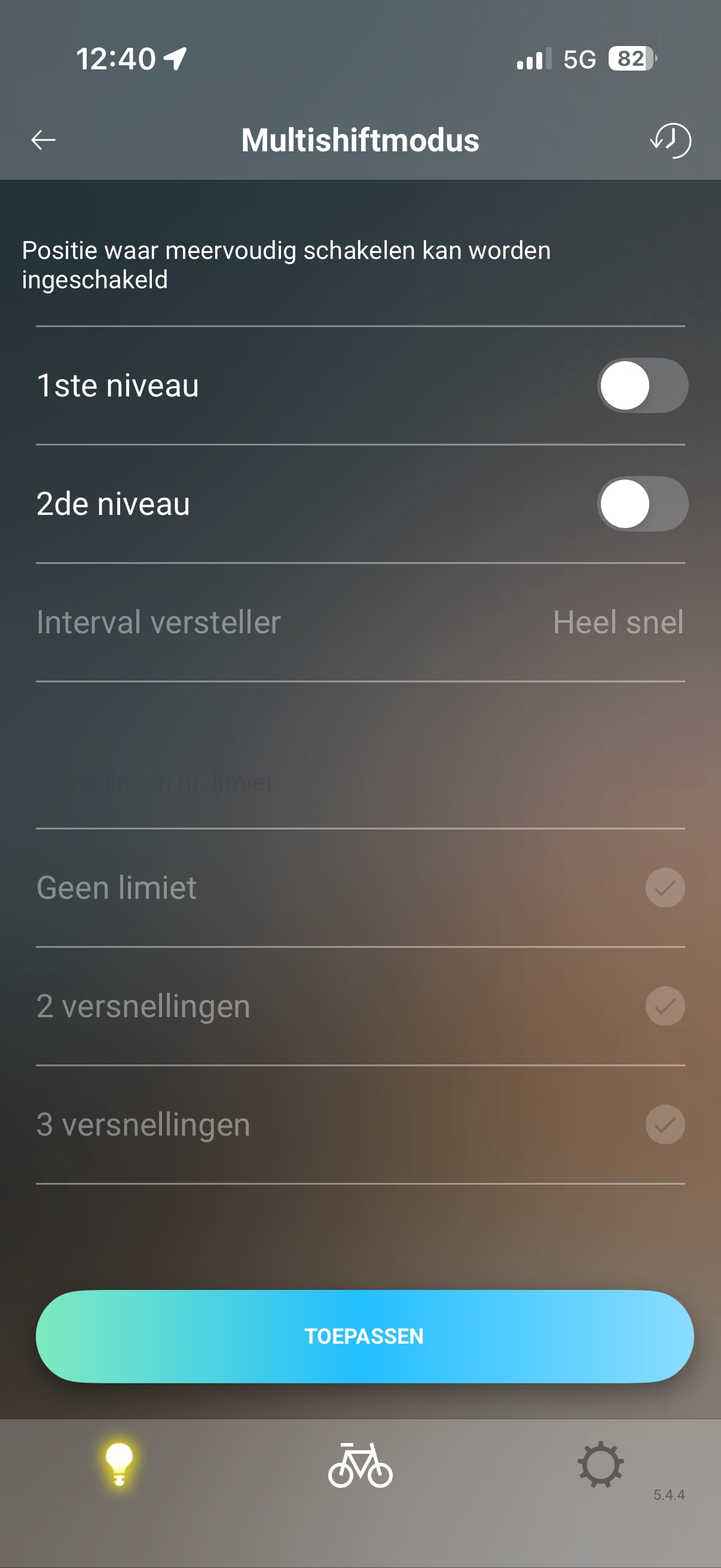The height and width of the screenshot is (1568, 721).
Task: Change the Heel snel interval setting
Action: click(x=618, y=622)
